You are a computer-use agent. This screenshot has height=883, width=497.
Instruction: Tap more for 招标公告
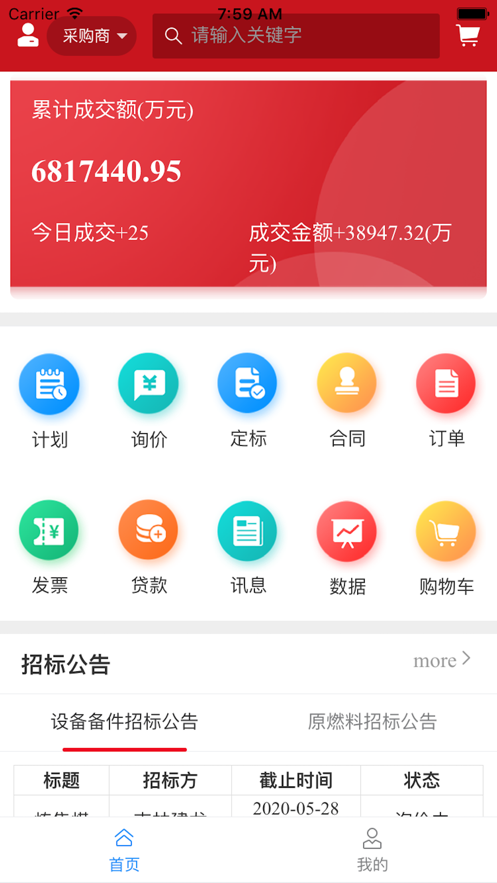(x=442, y=659)
